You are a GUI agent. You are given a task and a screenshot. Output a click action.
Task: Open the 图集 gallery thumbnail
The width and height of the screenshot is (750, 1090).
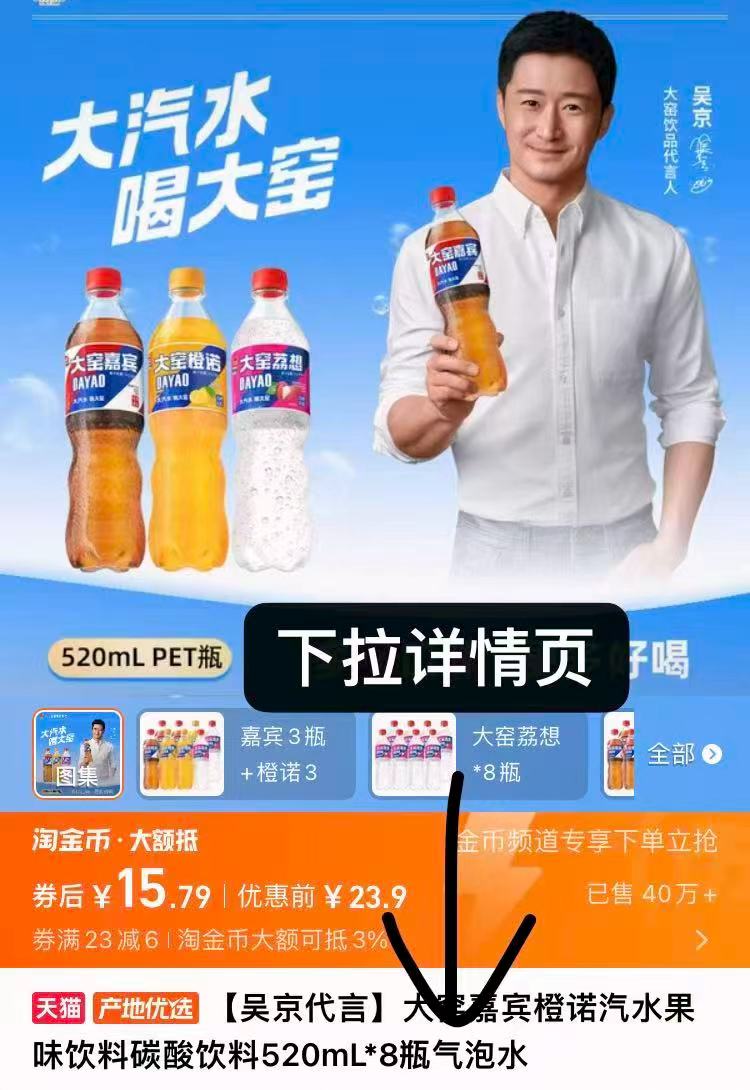(78, 753)
